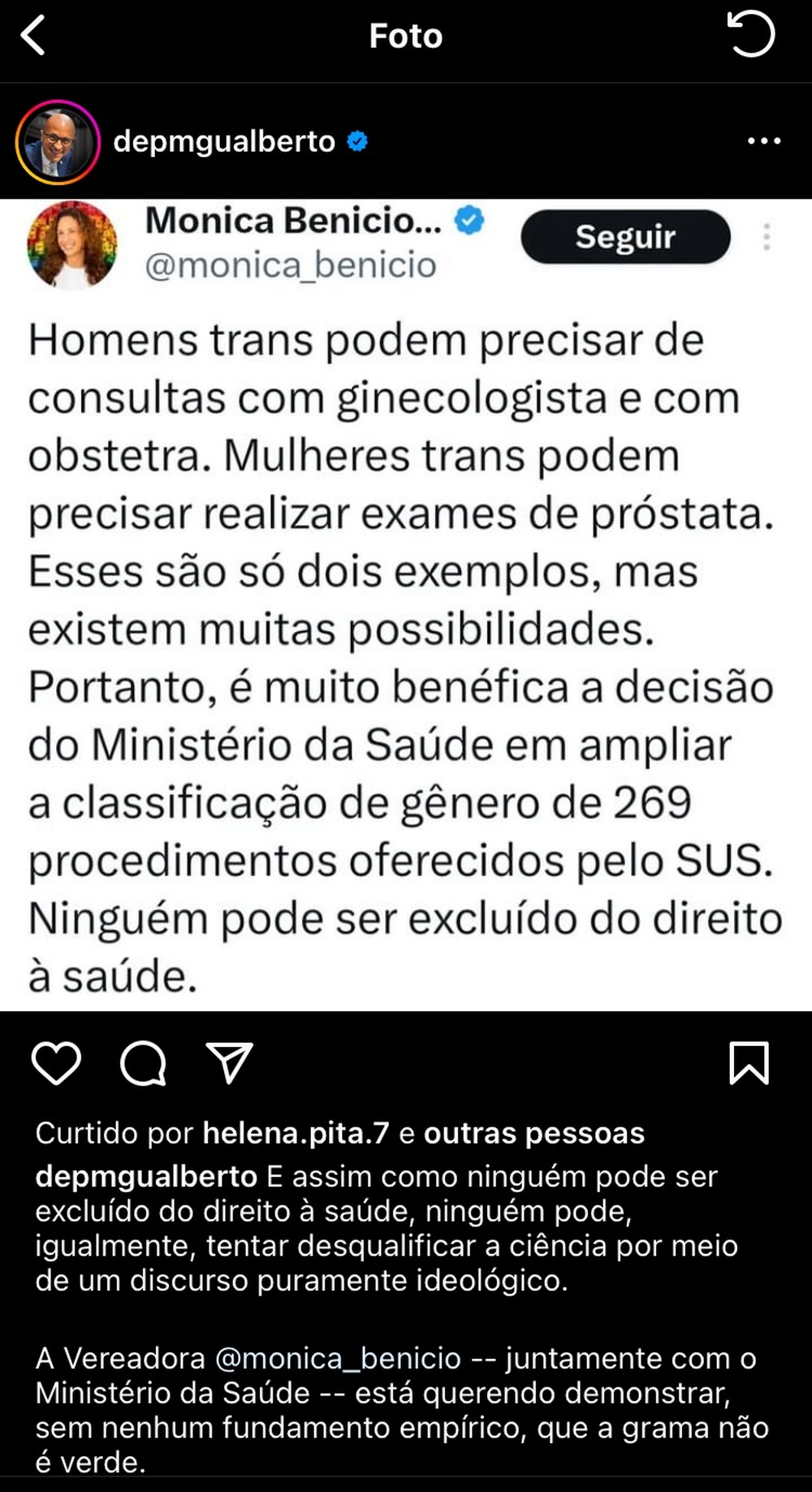This screenshot has width=812, height=1492.
Task: Select the Foto title in the header
Action: click(405, 35)
